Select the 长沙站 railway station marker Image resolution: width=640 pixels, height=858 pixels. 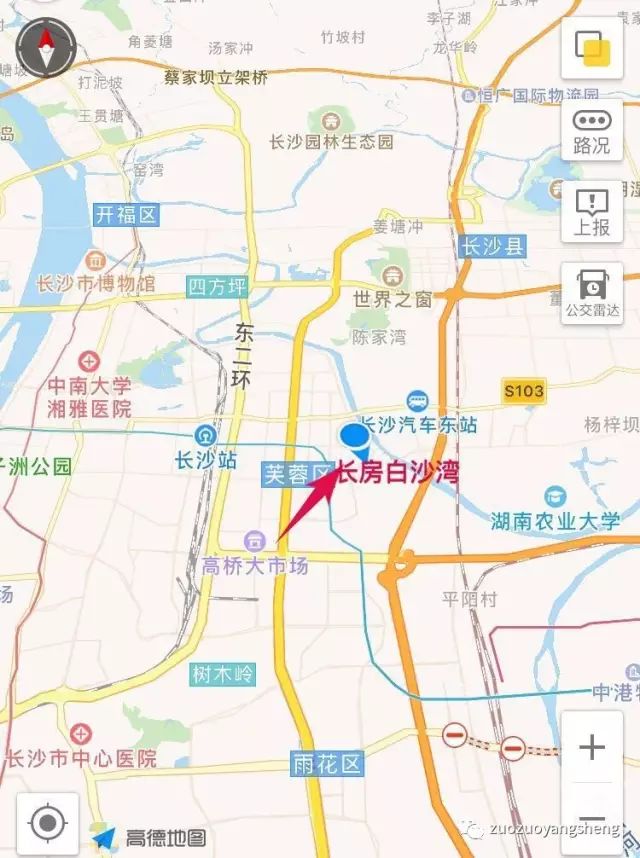pos(205,435)
